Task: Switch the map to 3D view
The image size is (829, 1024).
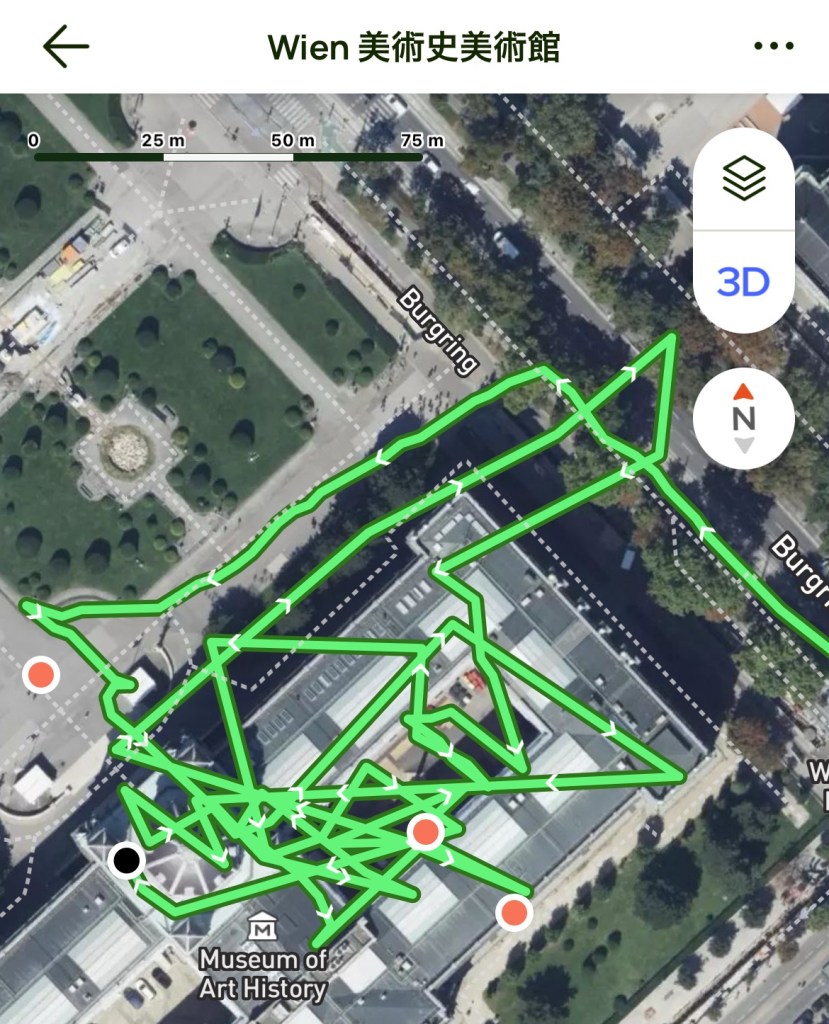Action: tap(744, 283)
